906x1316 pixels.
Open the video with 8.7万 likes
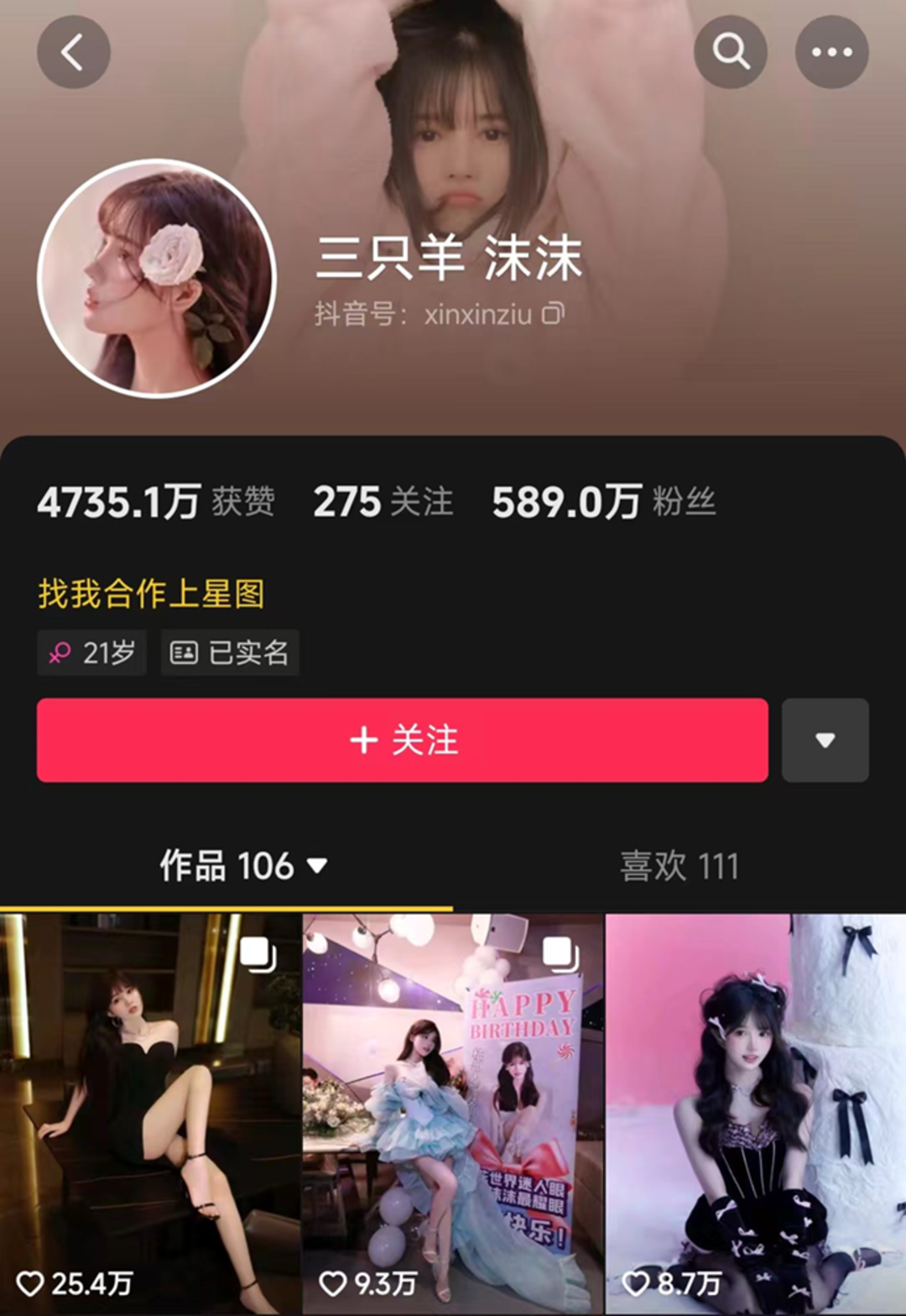[x=755, y=1112]
